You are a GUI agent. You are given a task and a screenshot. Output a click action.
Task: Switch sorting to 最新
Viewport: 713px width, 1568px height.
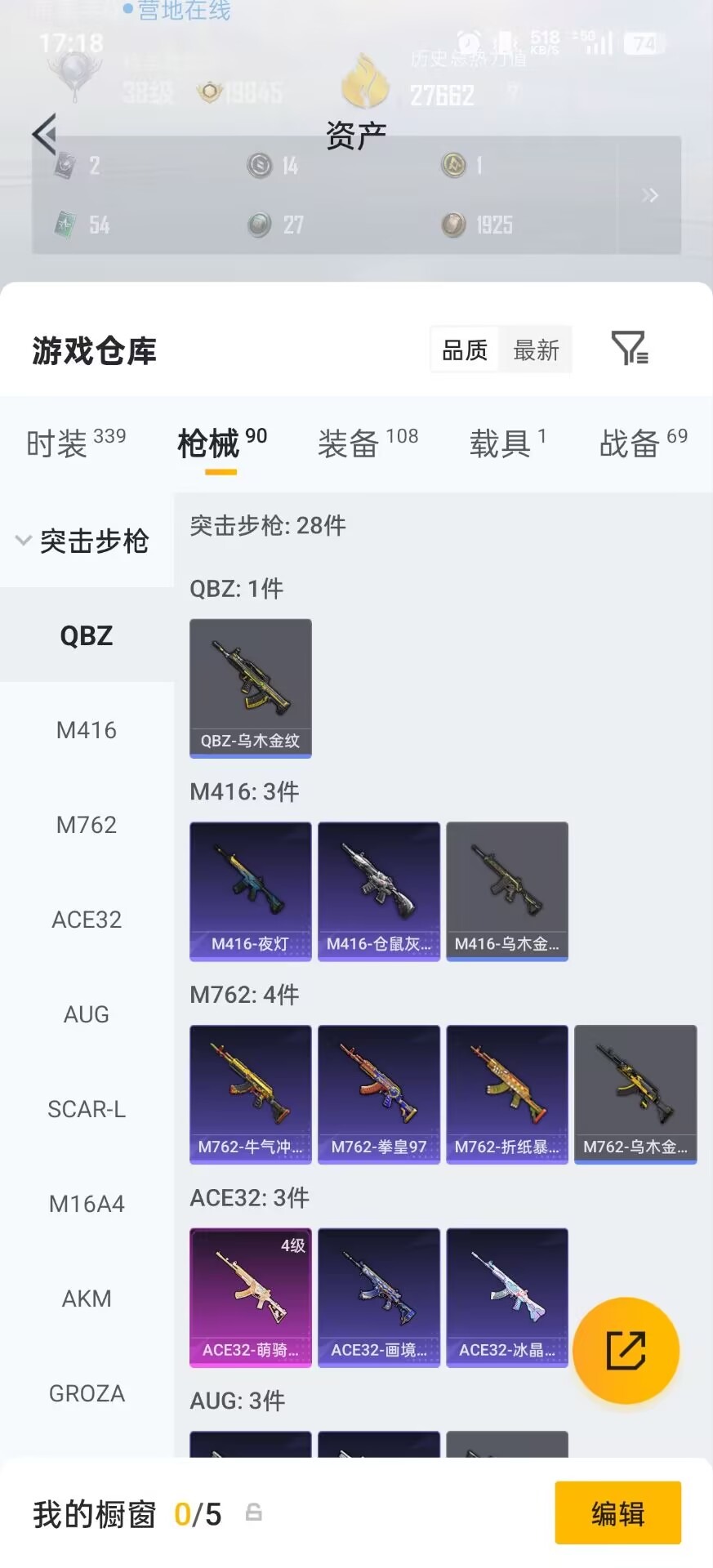[536, 350]
